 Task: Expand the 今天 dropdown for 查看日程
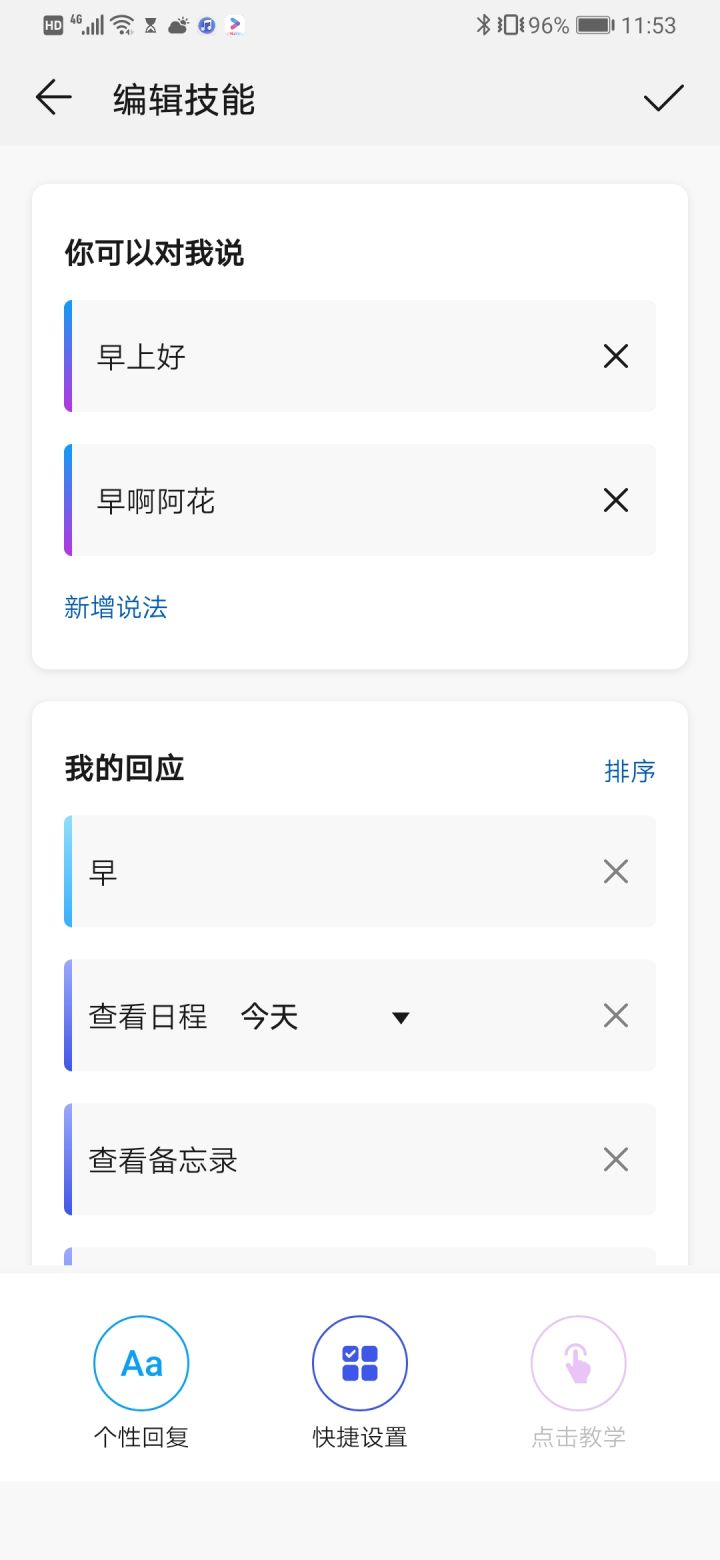[400, 1018]
